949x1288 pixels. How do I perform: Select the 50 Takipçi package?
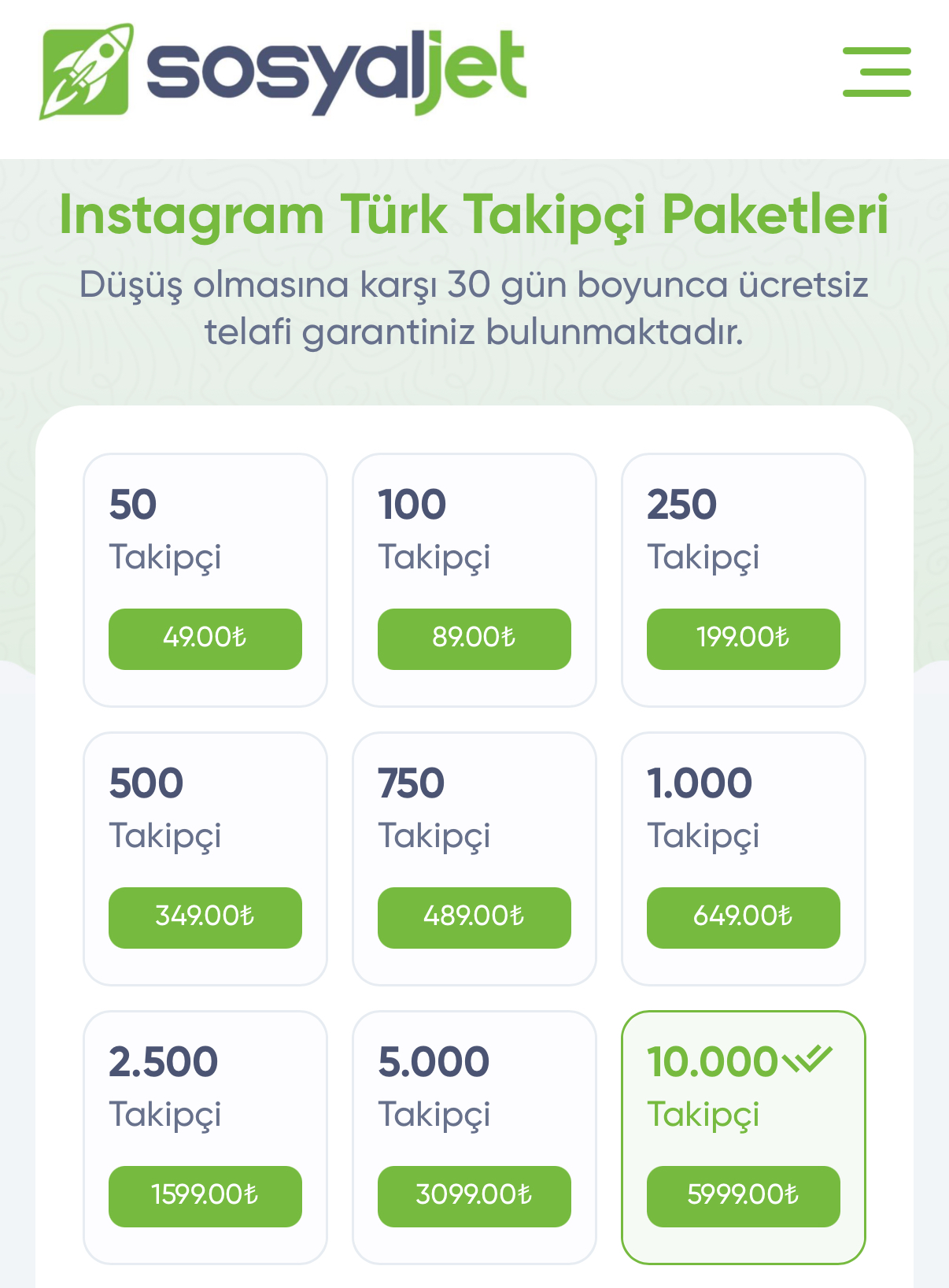pos(205,580)
